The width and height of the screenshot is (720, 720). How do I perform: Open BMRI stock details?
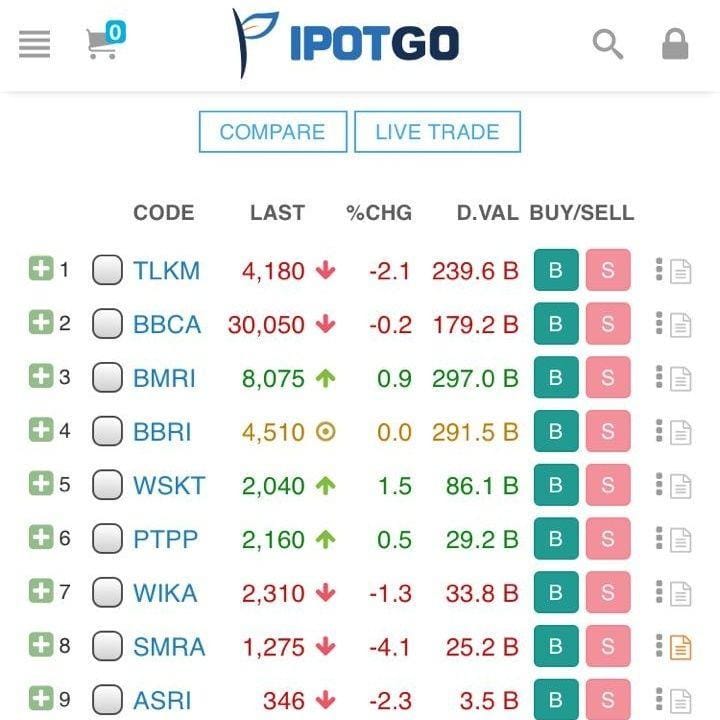164,378
